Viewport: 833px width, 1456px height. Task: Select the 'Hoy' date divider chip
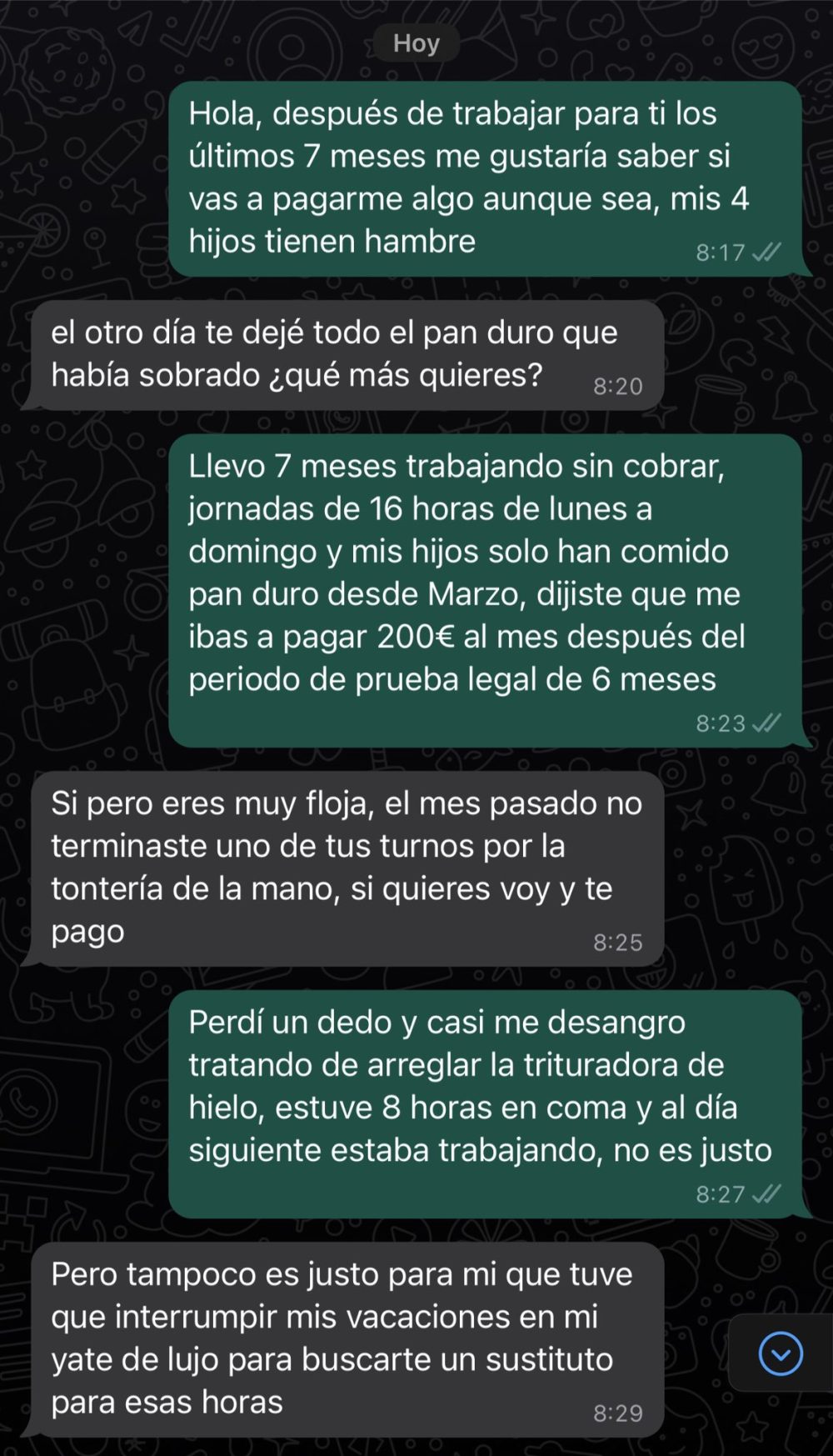coord(415,42)
